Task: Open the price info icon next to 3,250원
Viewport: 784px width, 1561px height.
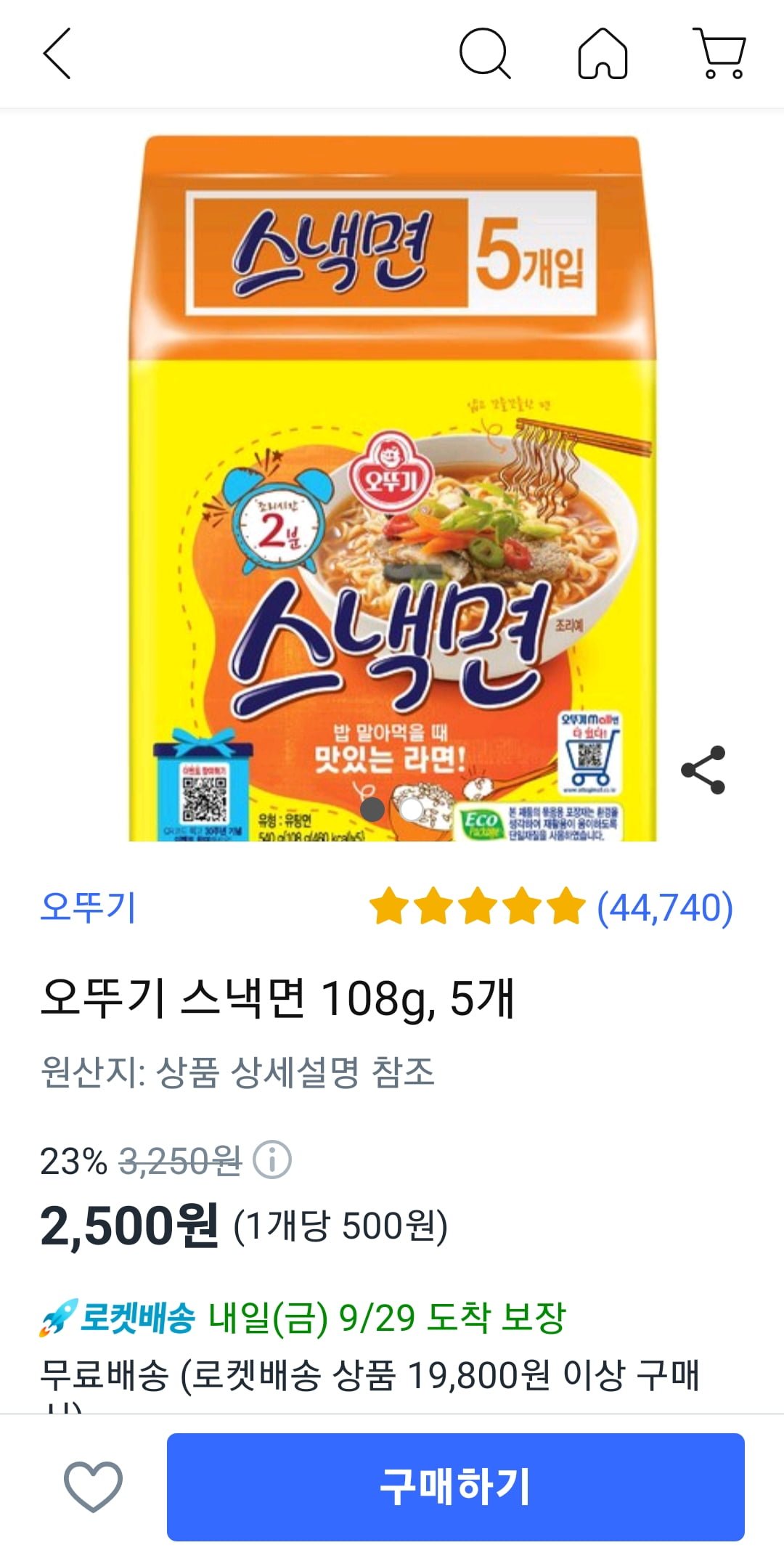Action: (x=272, y=1159)
